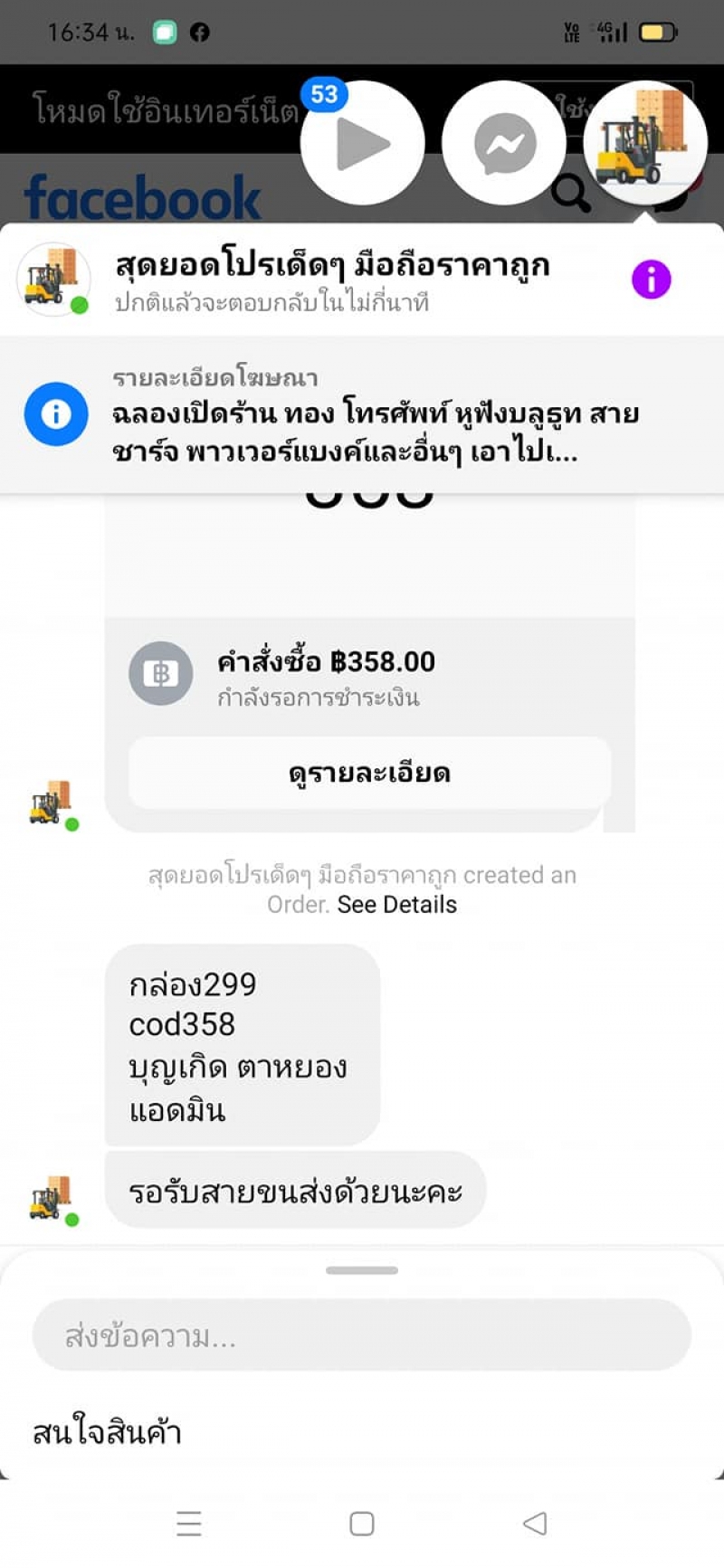Go to the system home screen
The height and width of the screenshot is (1568, 724).
point(362,1523)
